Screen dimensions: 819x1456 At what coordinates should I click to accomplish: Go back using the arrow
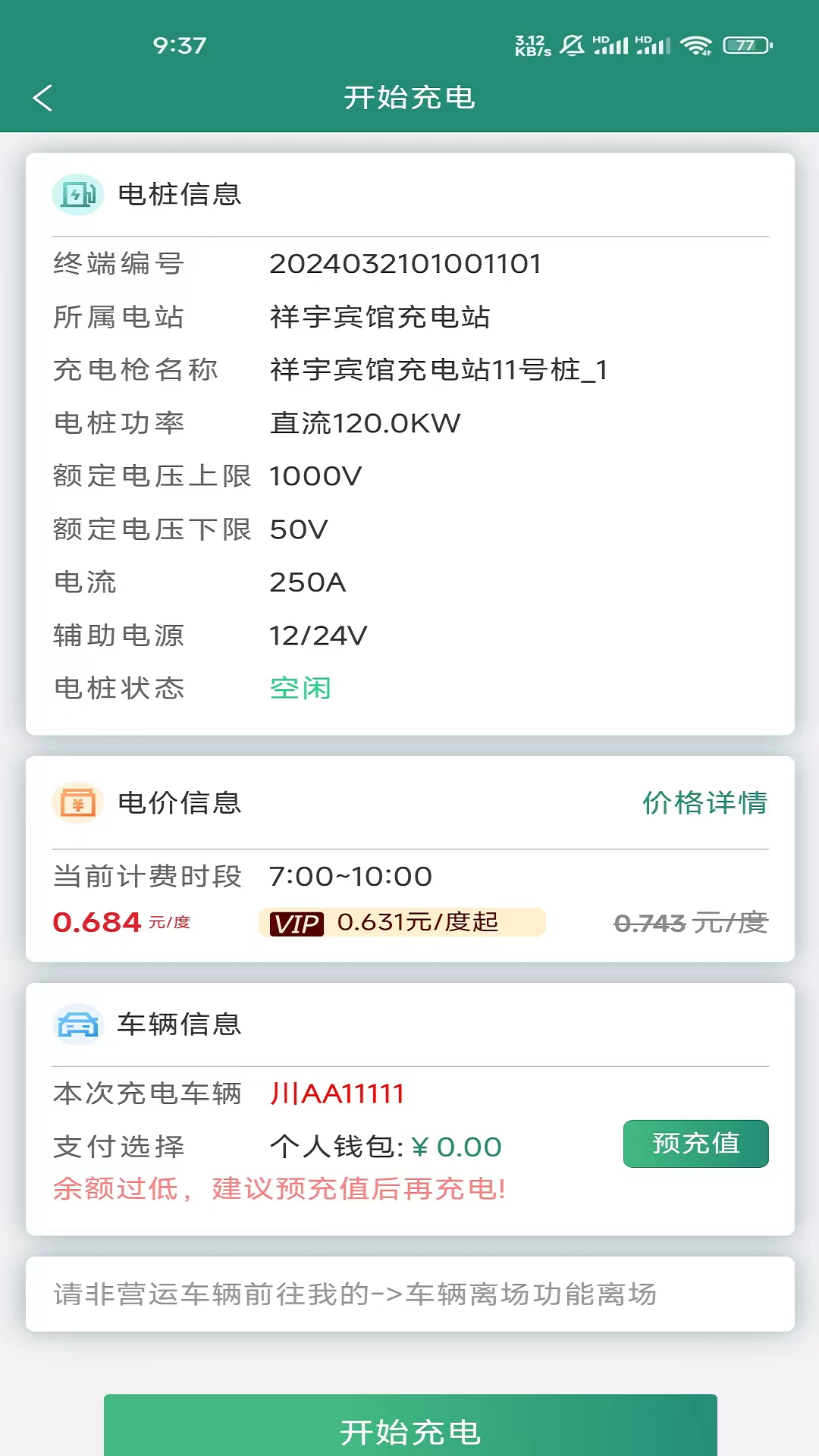tap(43, 98)
